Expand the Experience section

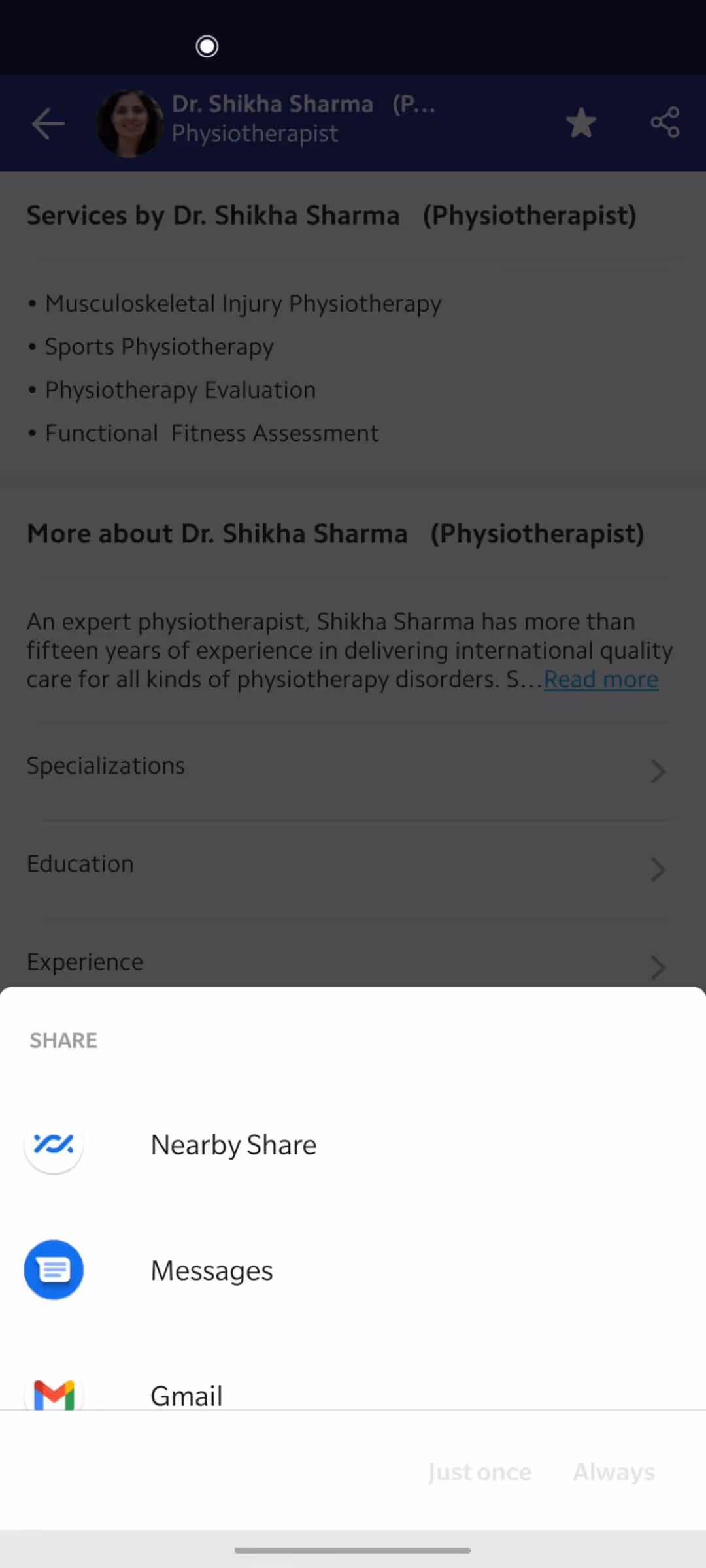(346, 963)
